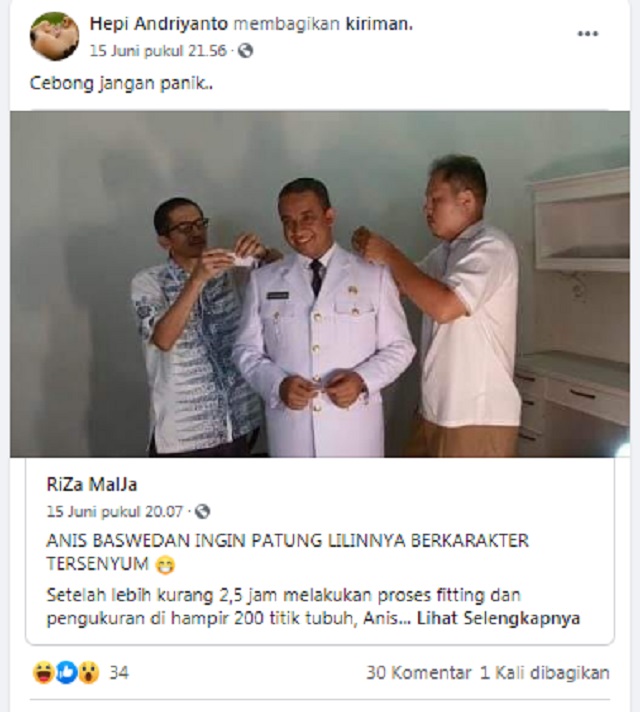Open post timestamp 15 Juni pukul 21.56
Viewport: 640px width, 712px height.
[x=157, y=50]
